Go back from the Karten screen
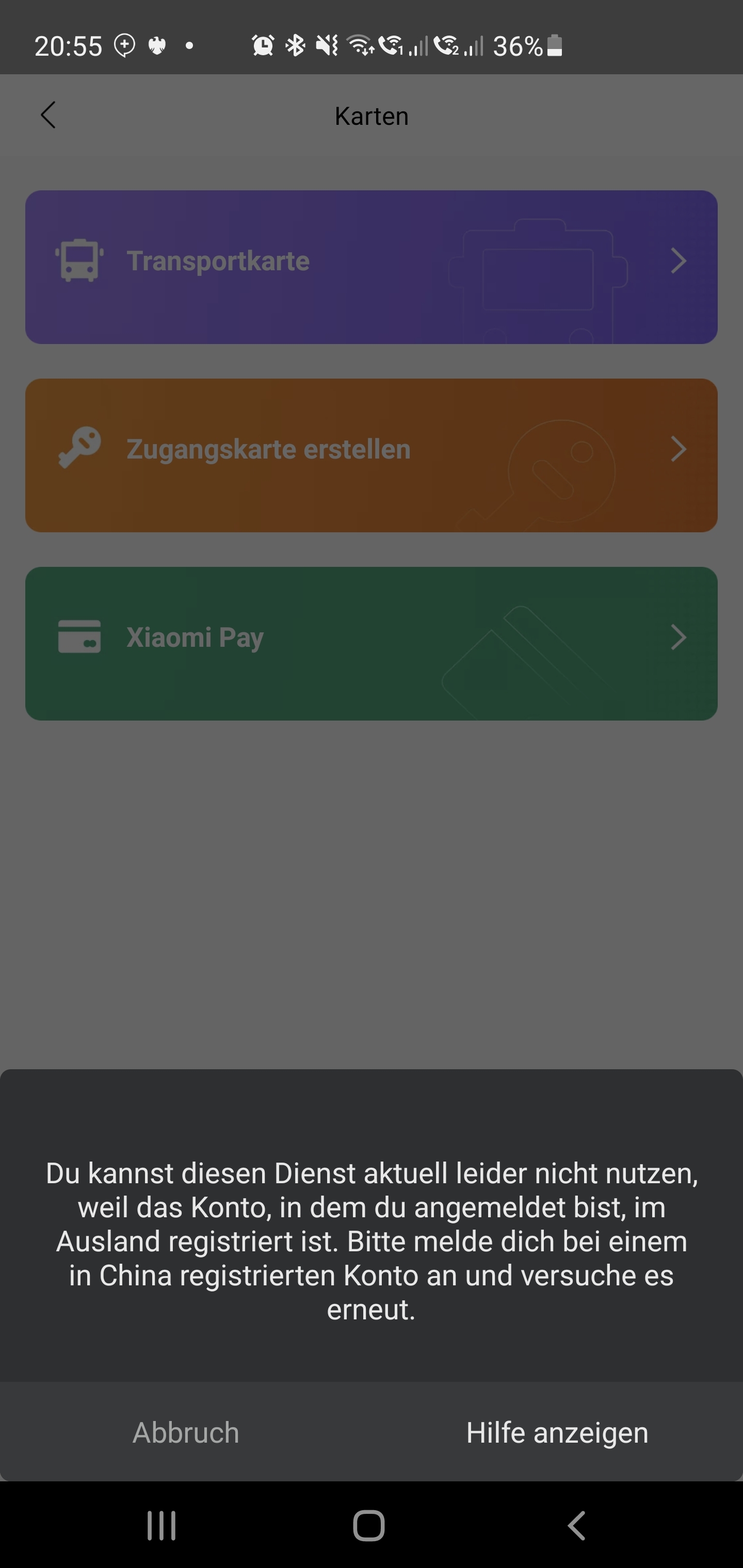743x1568 pixels. click(x=48, y=115)
